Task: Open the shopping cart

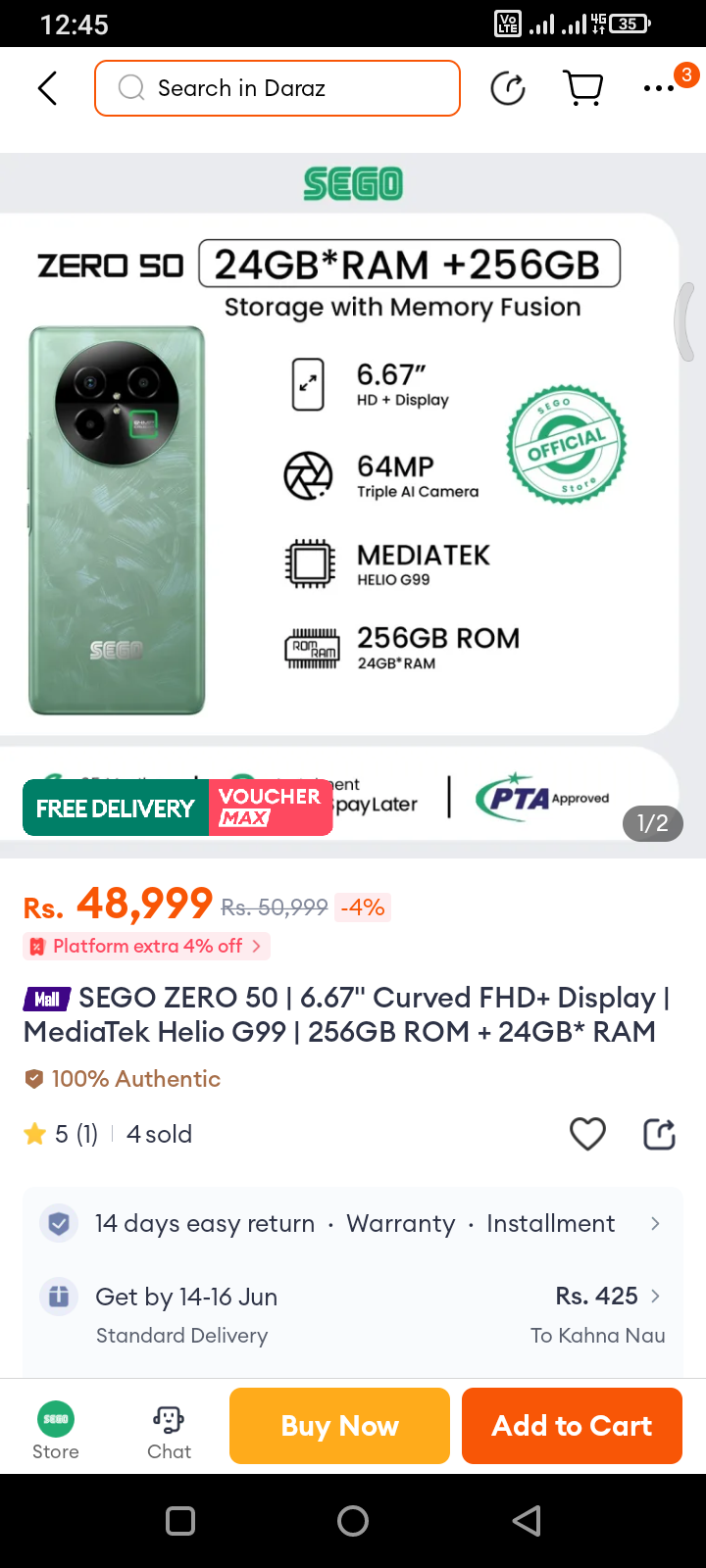Action: 583,88
